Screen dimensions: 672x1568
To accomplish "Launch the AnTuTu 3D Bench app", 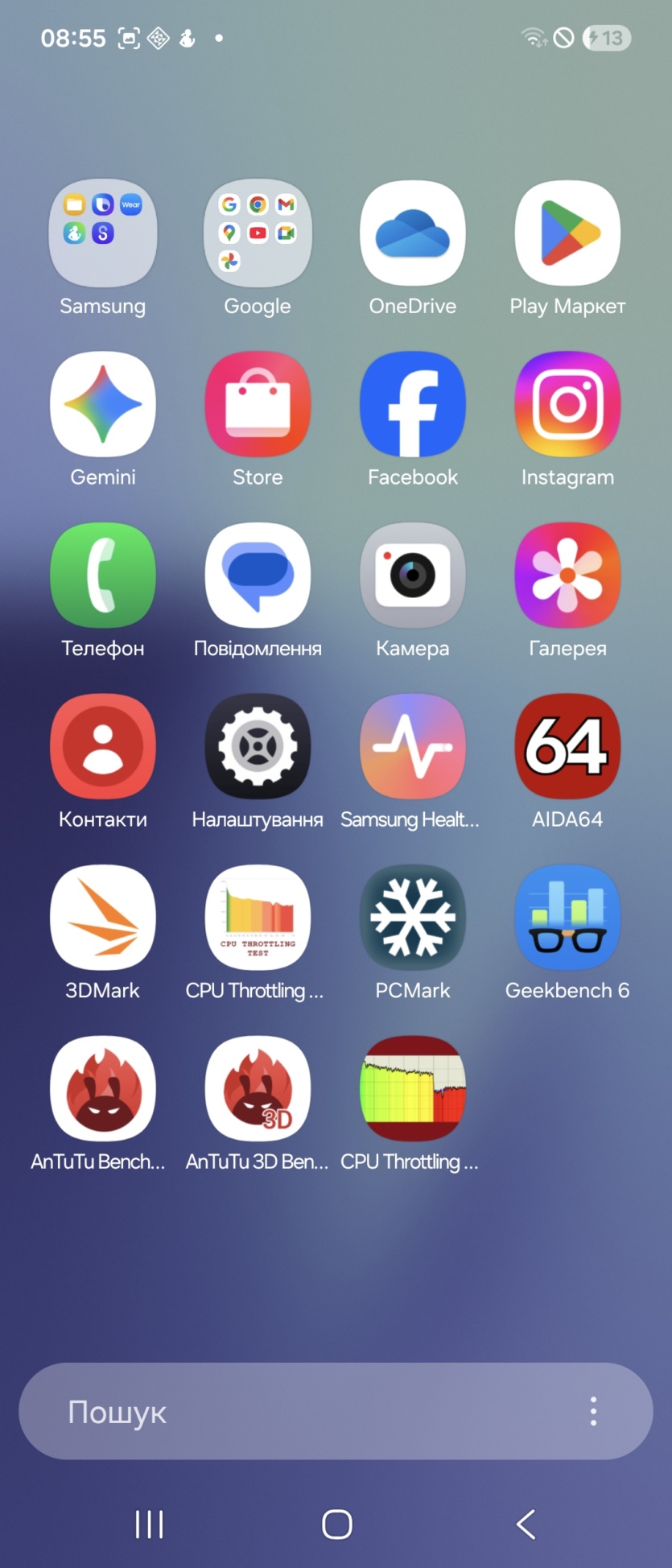I will point(258,1088).
